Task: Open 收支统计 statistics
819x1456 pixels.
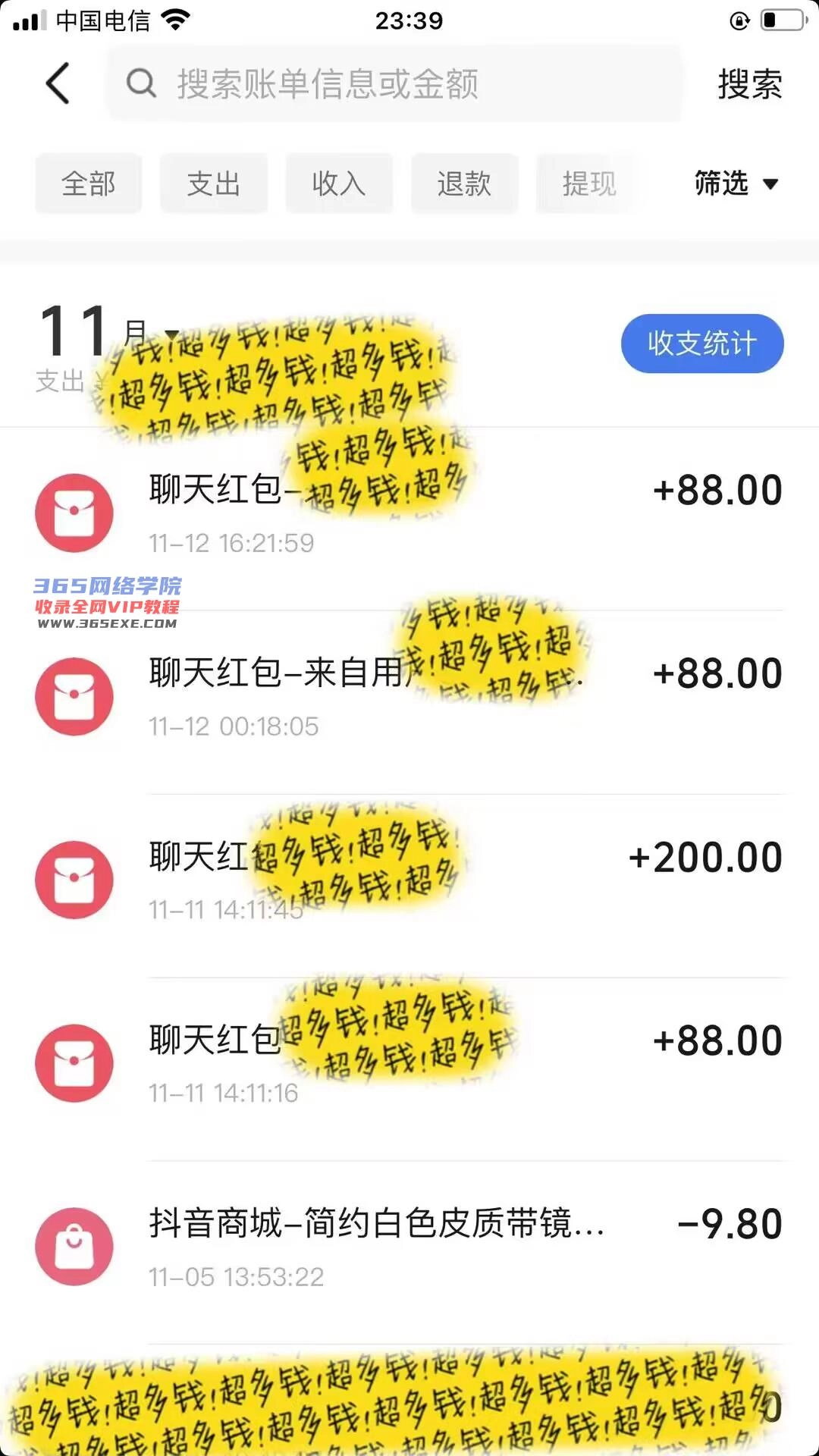Action: click(x=702, y=344)
